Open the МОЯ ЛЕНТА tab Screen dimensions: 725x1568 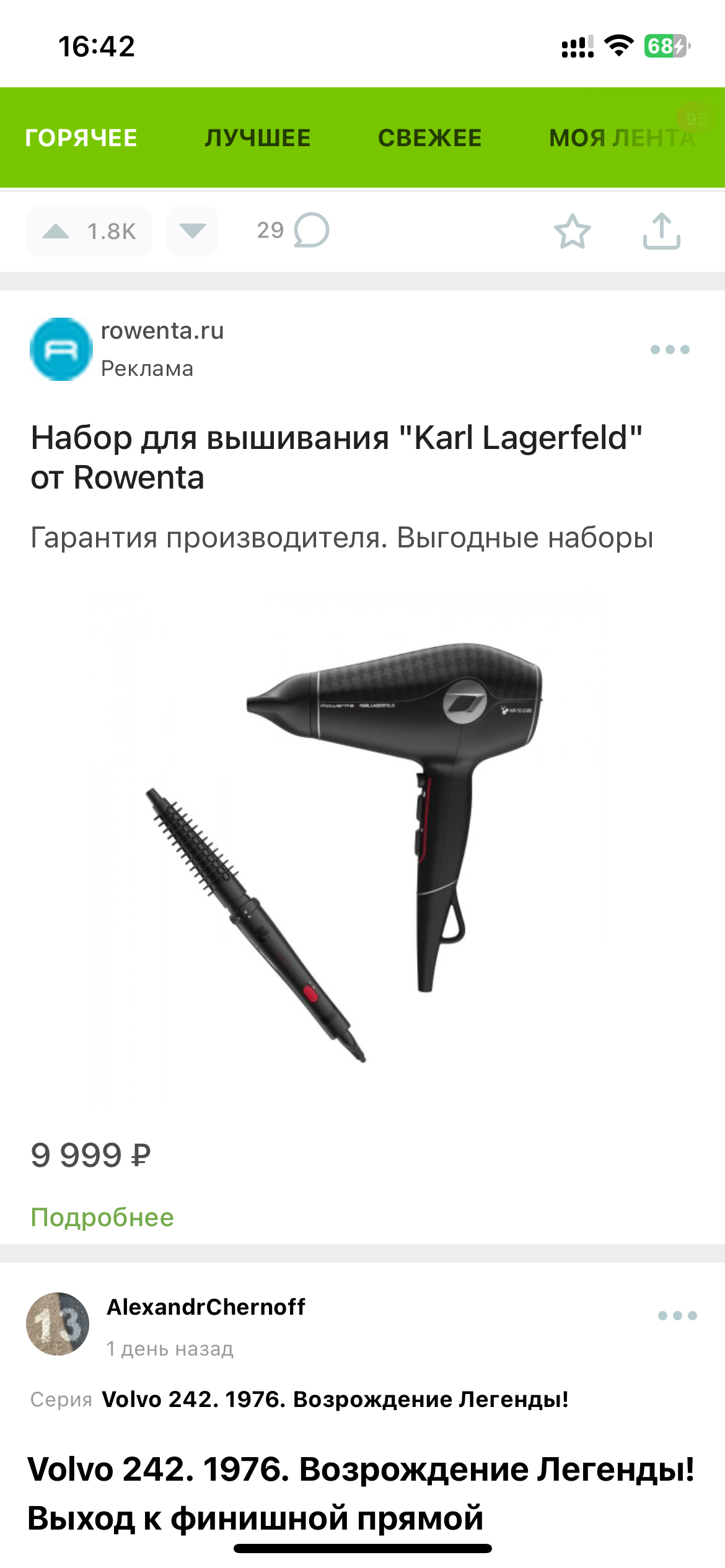click(622, 137)
